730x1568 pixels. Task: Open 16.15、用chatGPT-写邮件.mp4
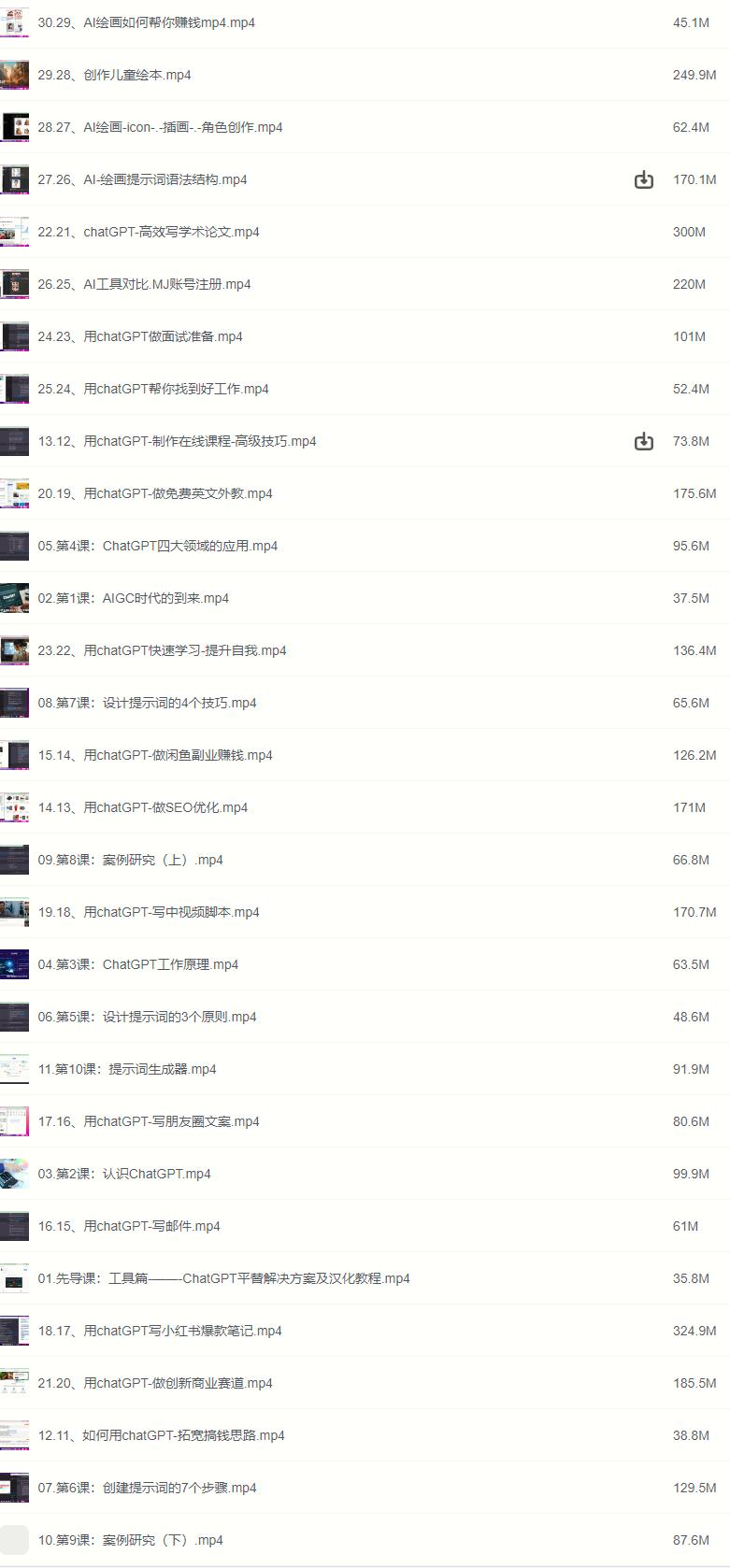click(x=129, y=1226)
